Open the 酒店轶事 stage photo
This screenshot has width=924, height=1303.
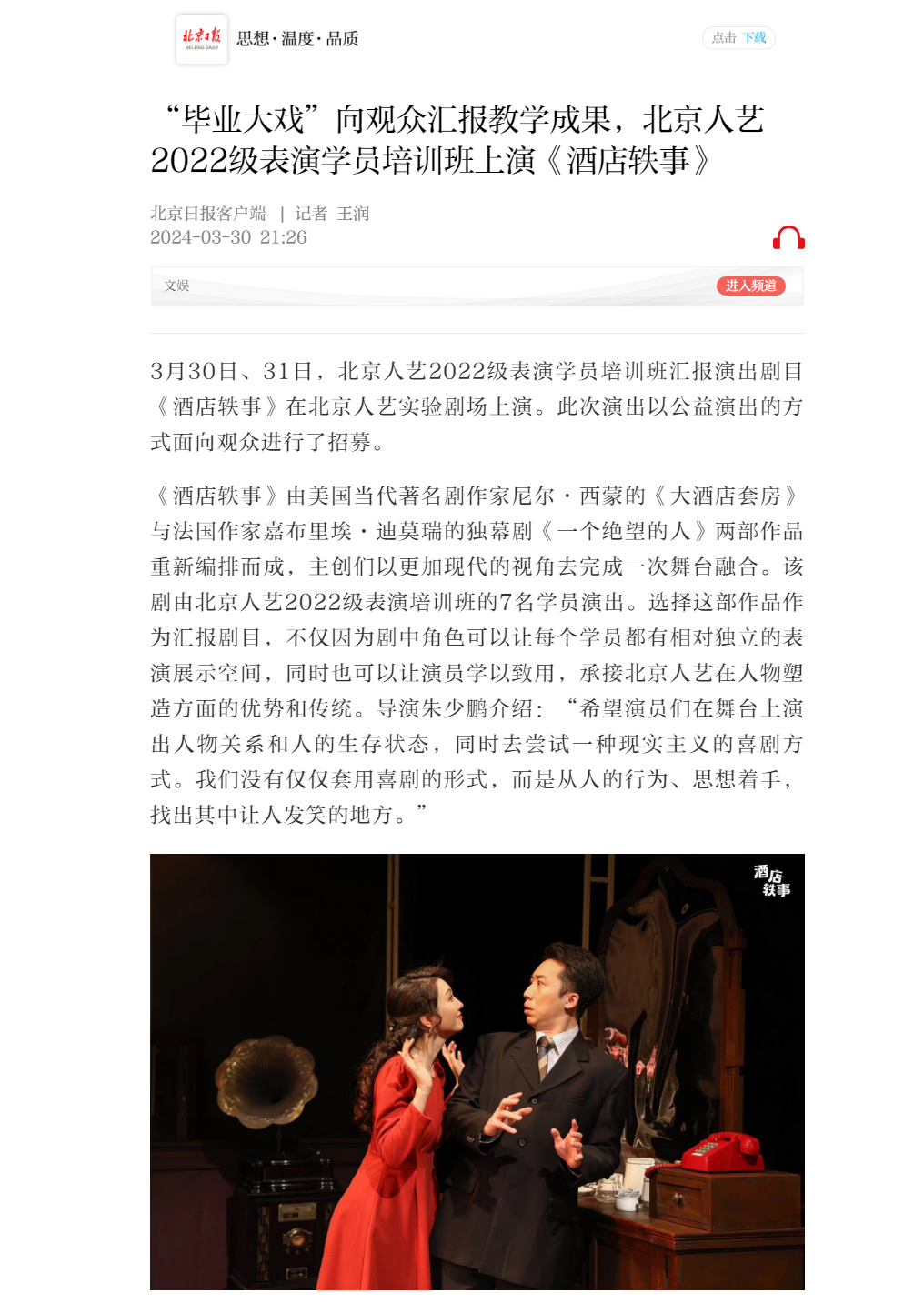point(477,1071)
